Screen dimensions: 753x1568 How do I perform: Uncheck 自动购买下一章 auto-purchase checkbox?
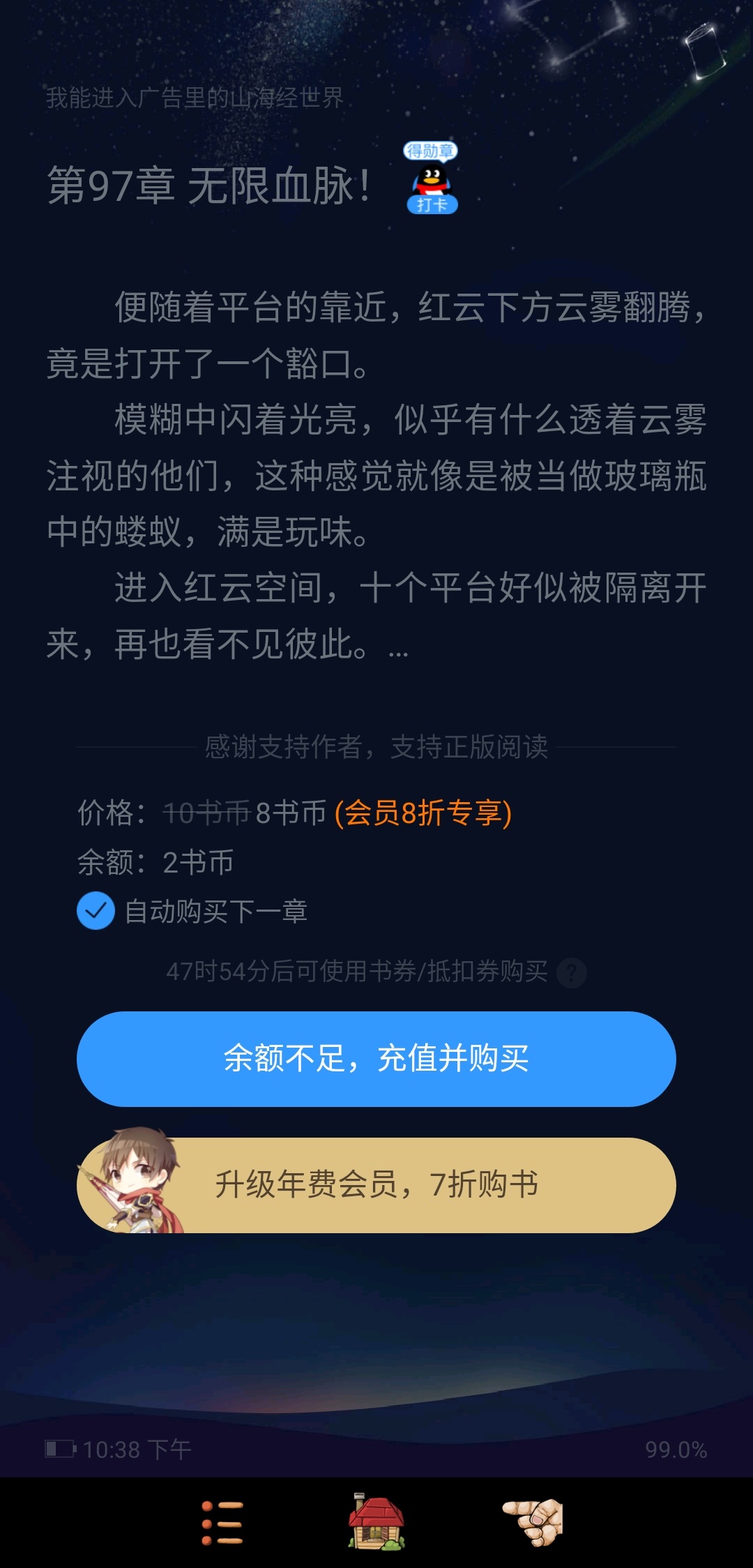pyautogui.click(x=96, y=911)
